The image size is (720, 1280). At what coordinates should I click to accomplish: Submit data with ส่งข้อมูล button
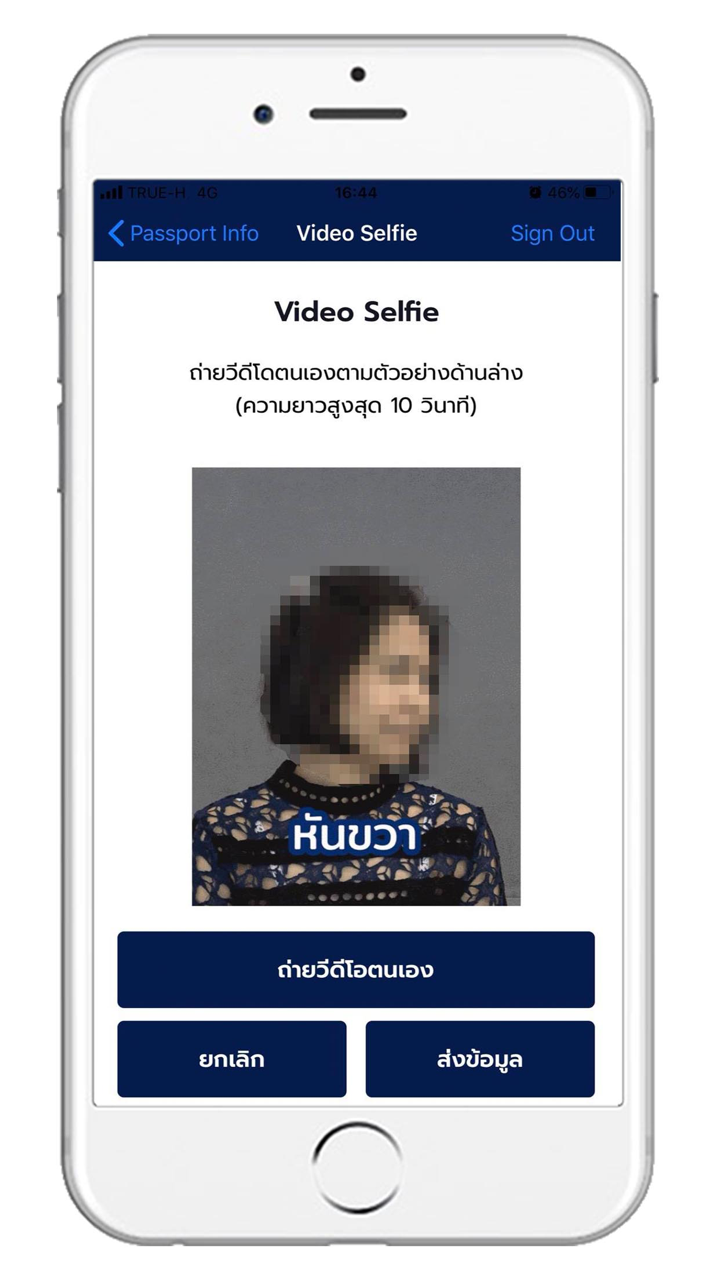(x=480, y=1059)
